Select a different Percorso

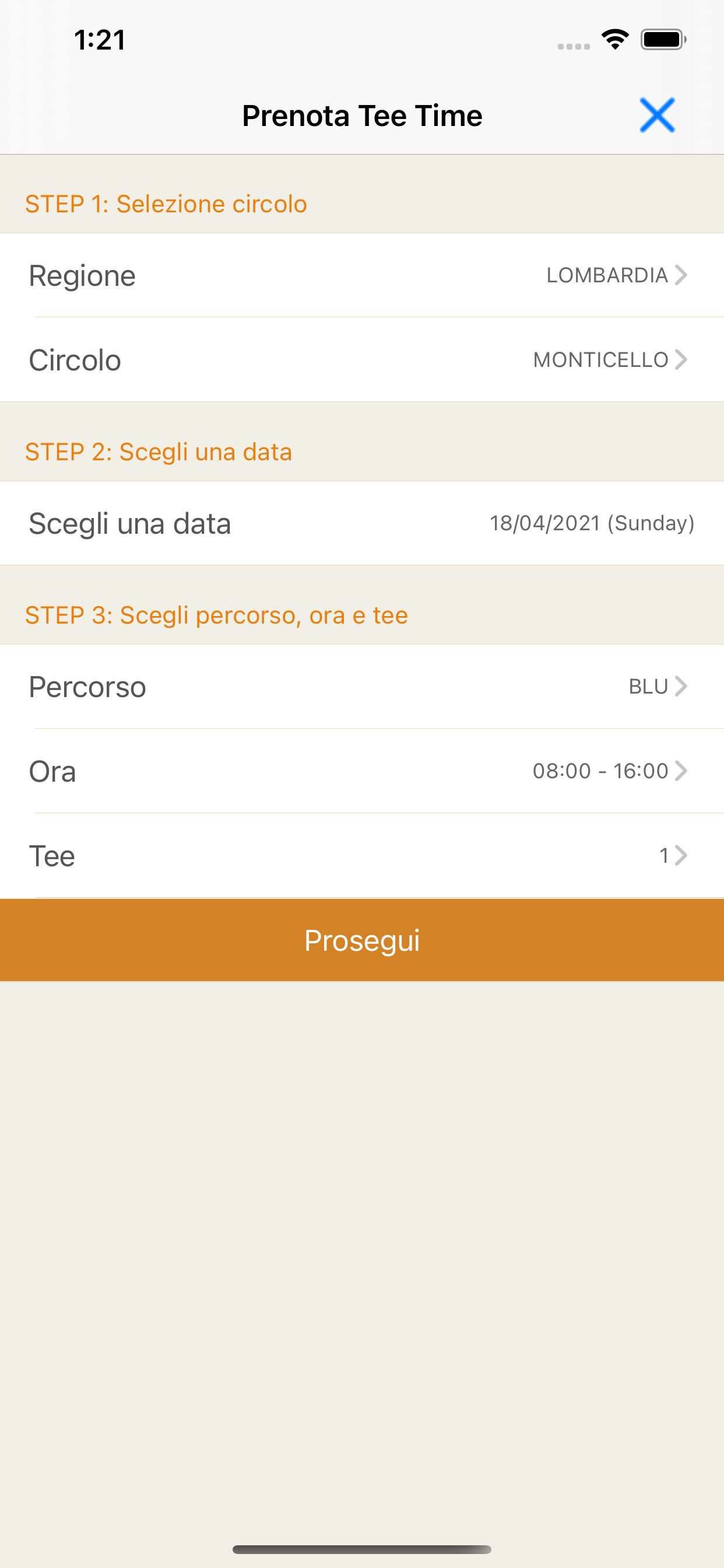(362, 687)
